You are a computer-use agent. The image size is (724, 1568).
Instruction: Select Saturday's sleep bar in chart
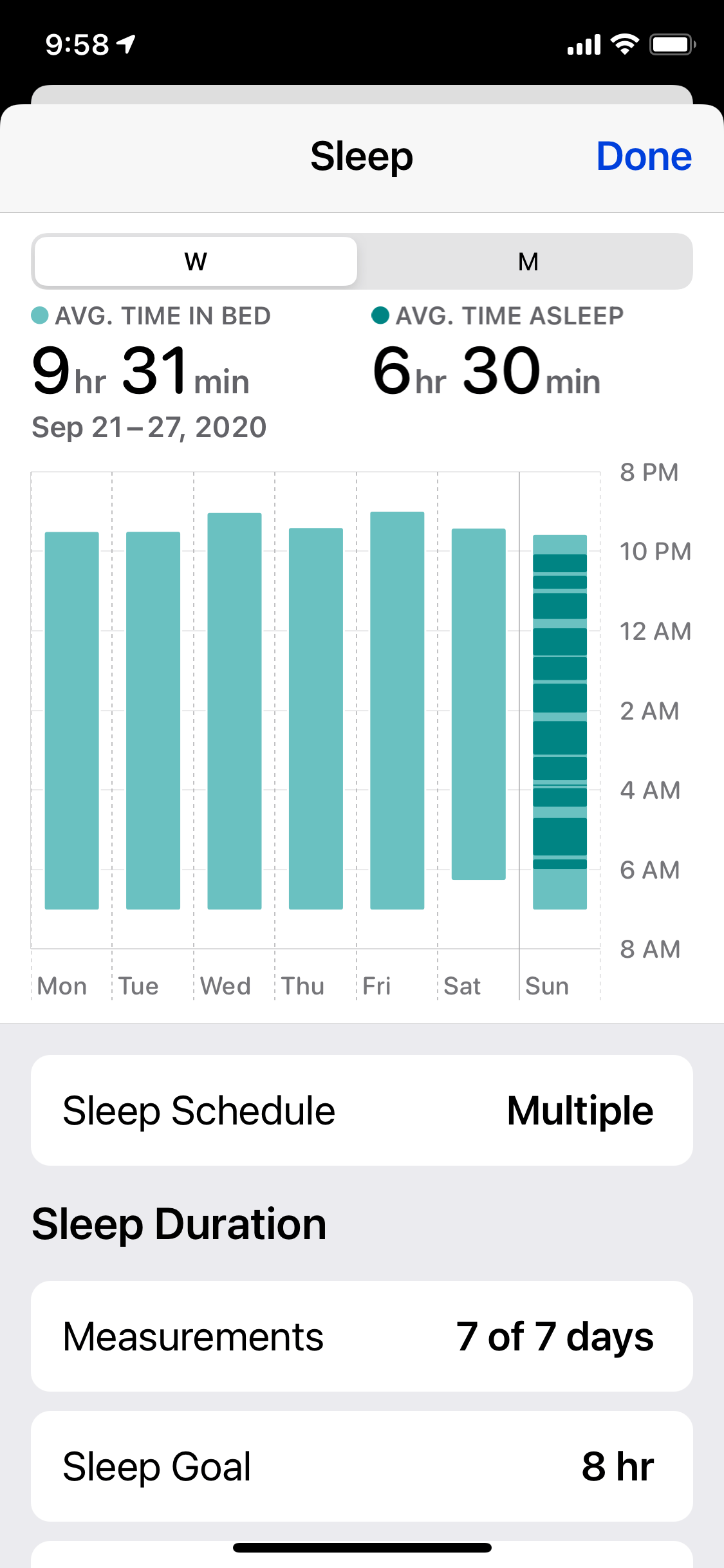point(478,704)
